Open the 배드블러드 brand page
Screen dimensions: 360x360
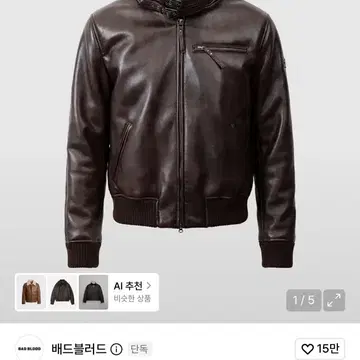coord(79,349)
